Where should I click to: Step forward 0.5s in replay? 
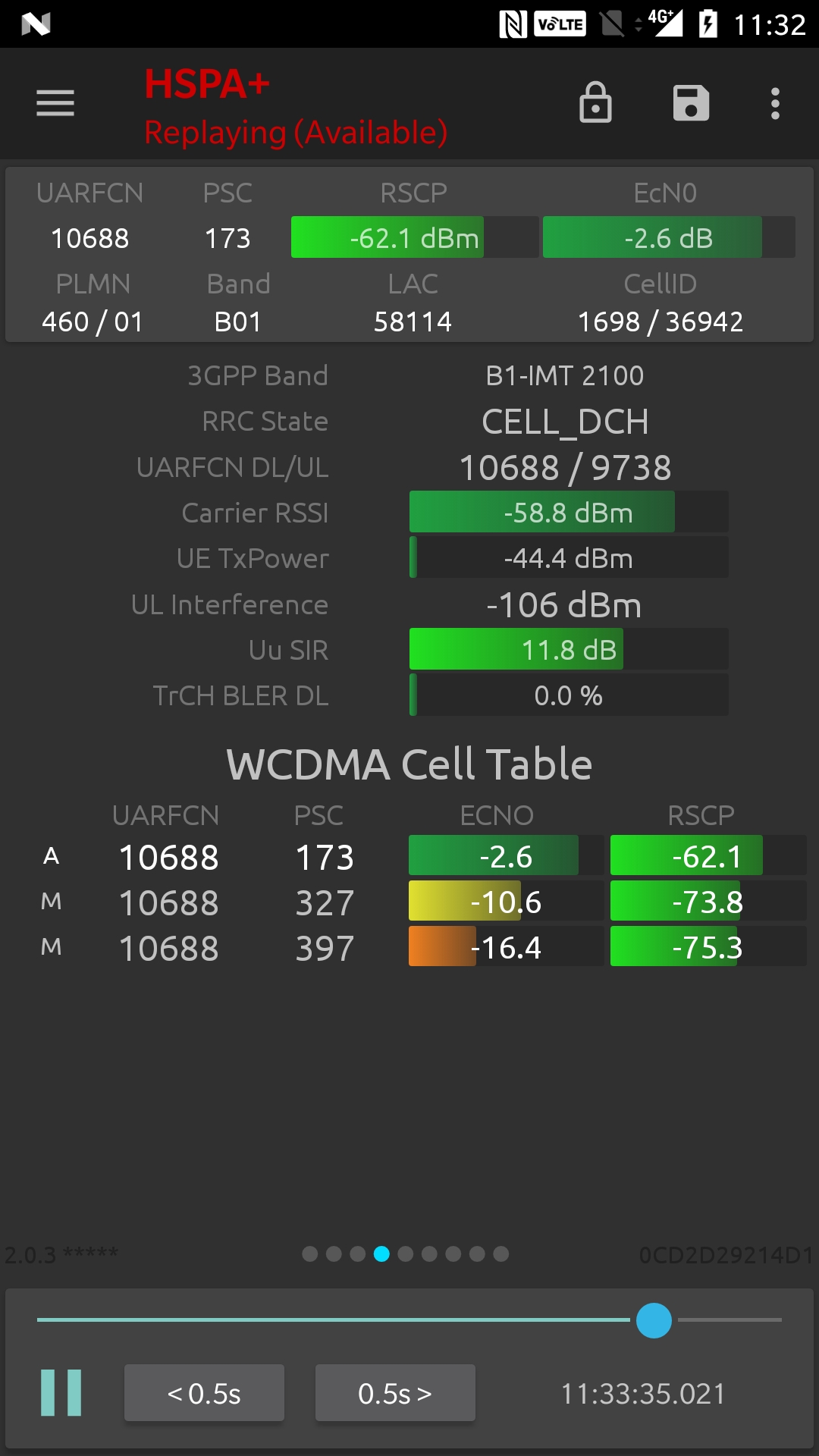395,1393
